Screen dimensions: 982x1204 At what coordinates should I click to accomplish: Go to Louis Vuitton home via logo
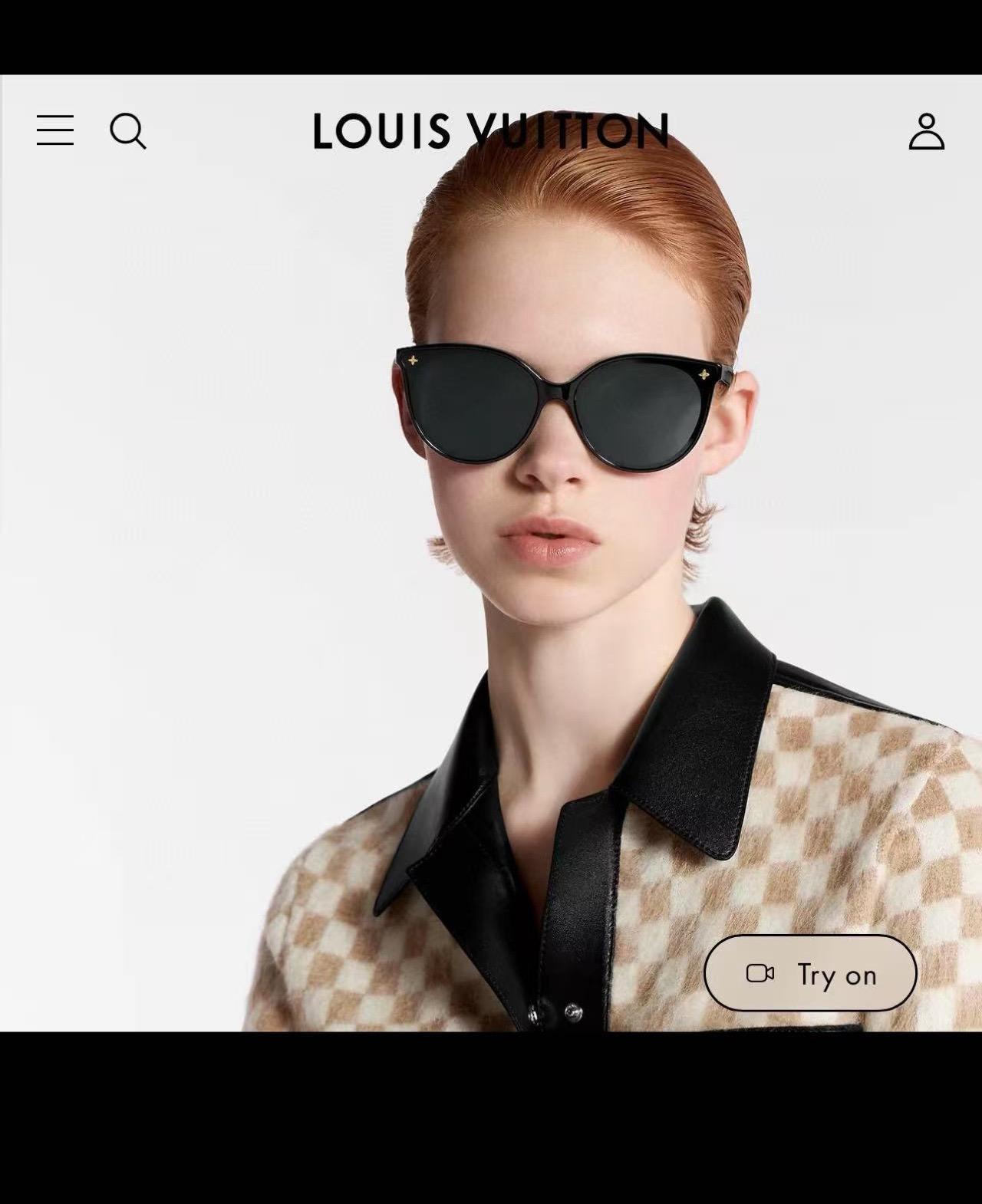coord(491,130)
